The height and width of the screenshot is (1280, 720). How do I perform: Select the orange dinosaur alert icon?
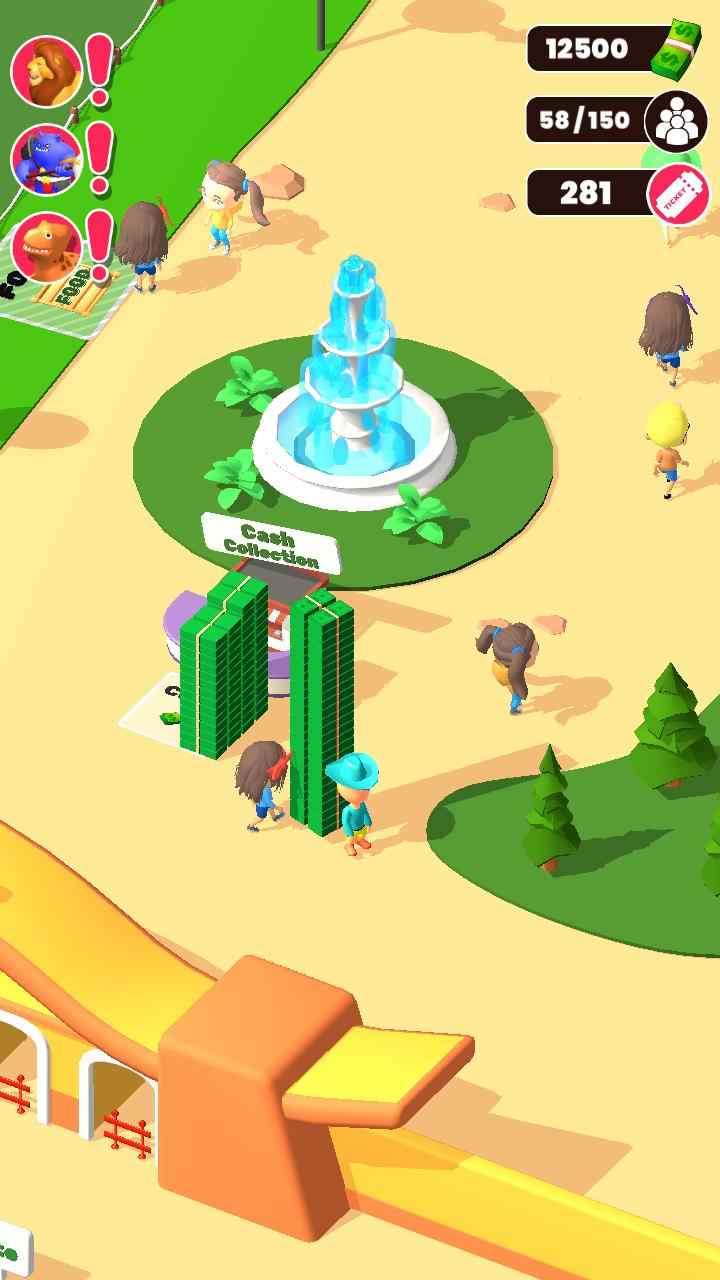47,247
